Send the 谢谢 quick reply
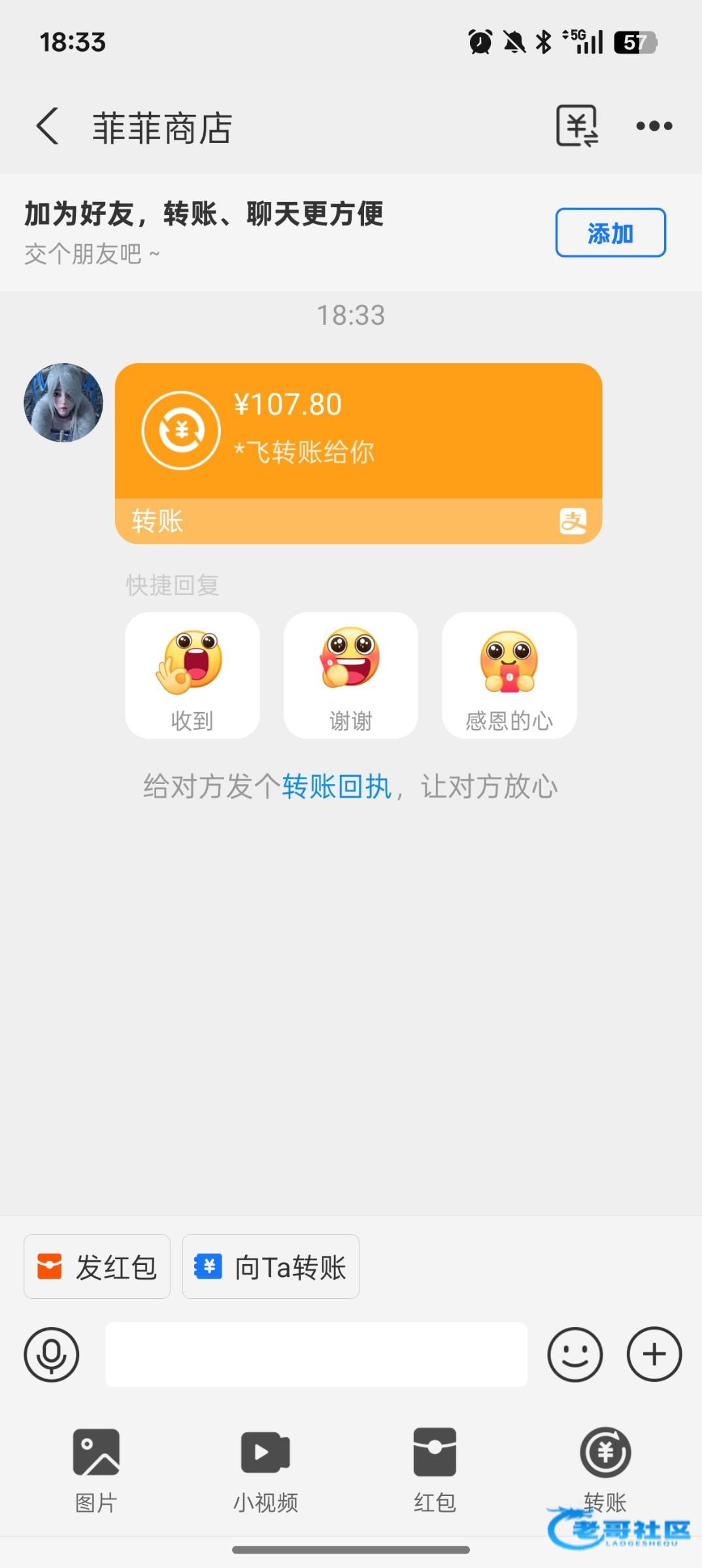 click(350, 676)
